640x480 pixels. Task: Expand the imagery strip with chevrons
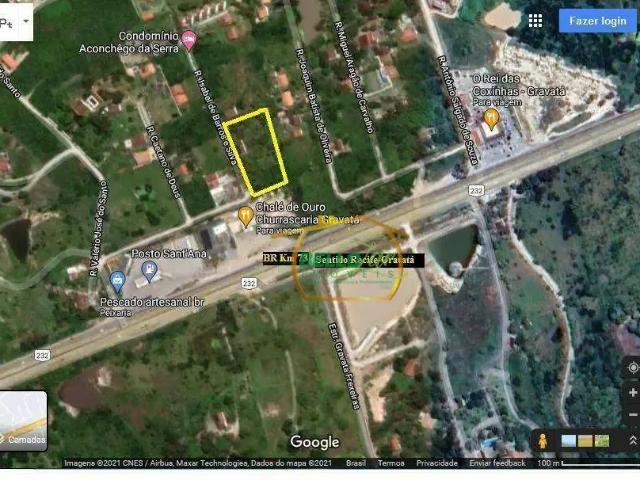click(633, 440)
